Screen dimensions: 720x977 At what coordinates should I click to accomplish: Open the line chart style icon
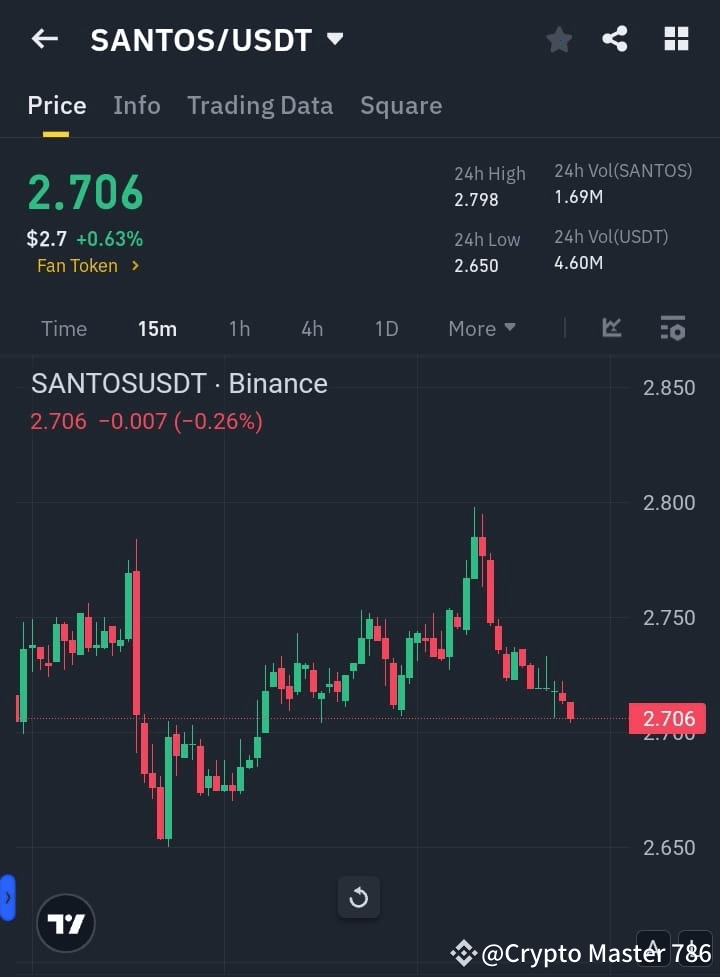(x=612, y=328)
